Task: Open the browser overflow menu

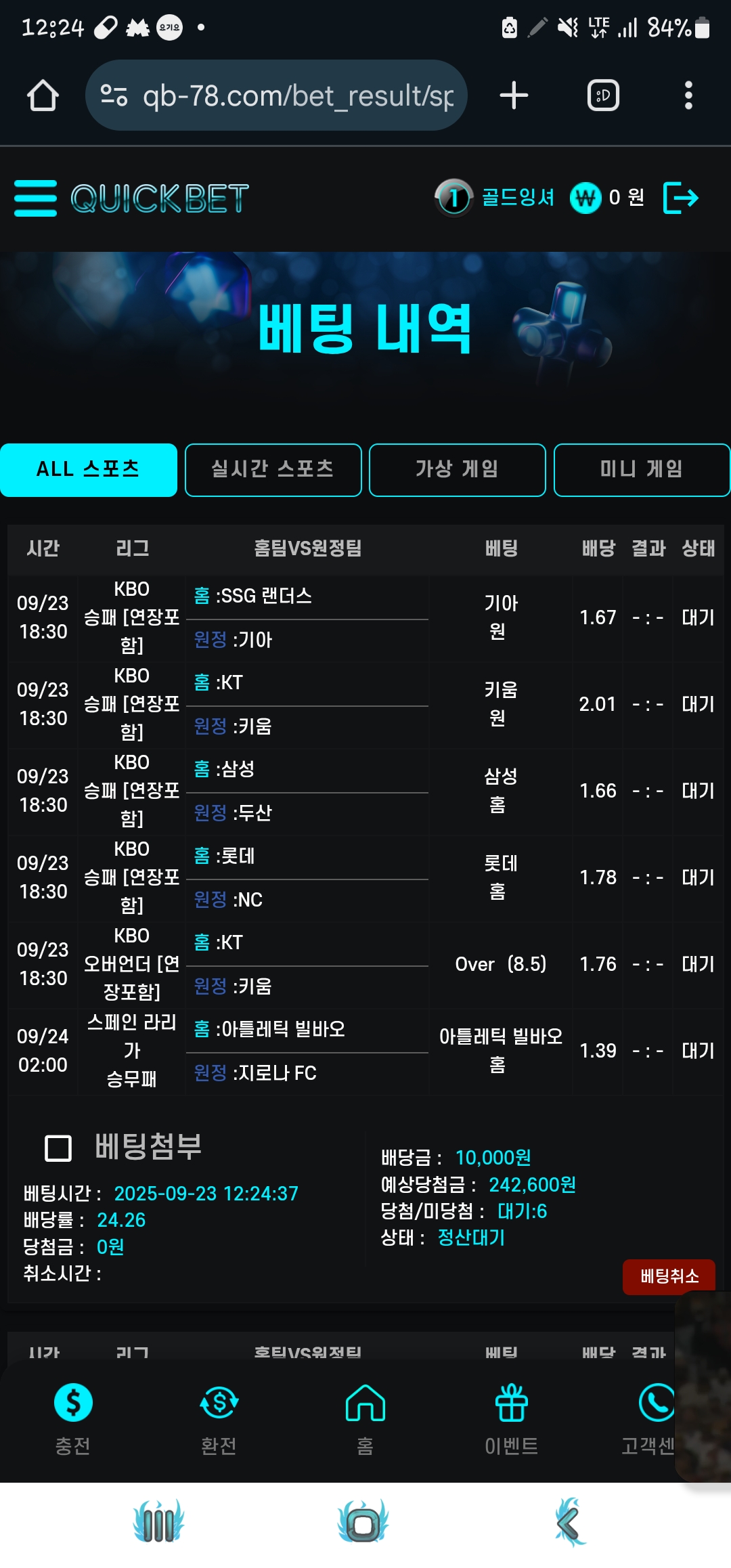Action: [688, 95]
